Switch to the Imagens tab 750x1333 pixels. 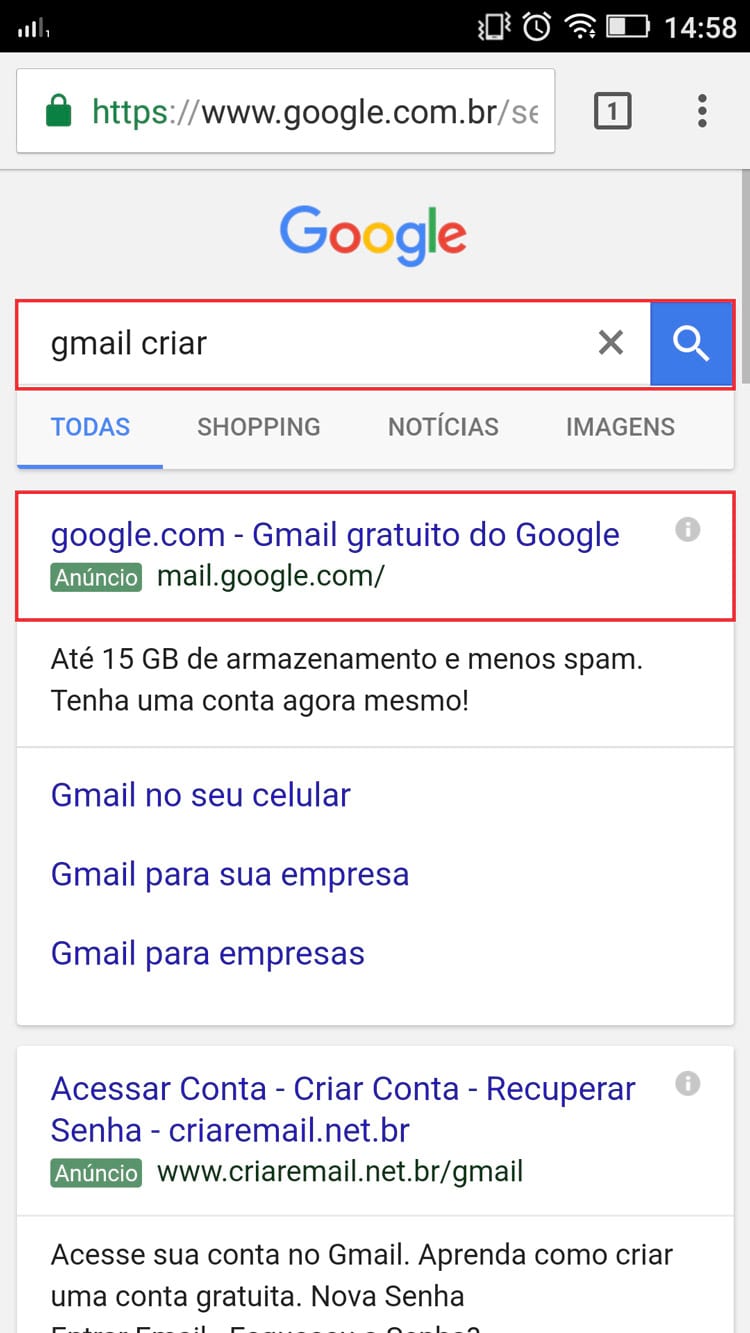click(620, 427)
